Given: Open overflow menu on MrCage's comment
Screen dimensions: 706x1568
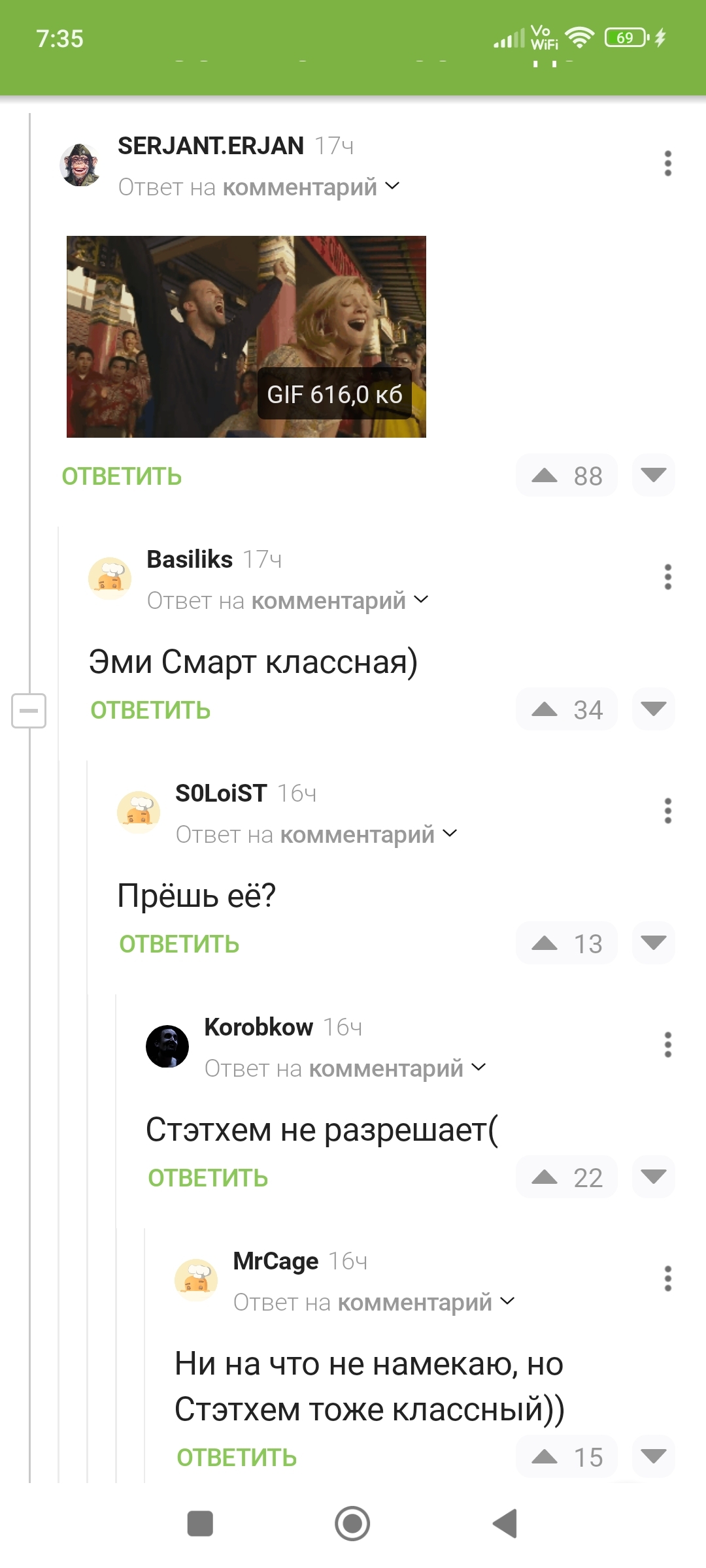Looking at the screenshot, I should tap(667, 1279).
